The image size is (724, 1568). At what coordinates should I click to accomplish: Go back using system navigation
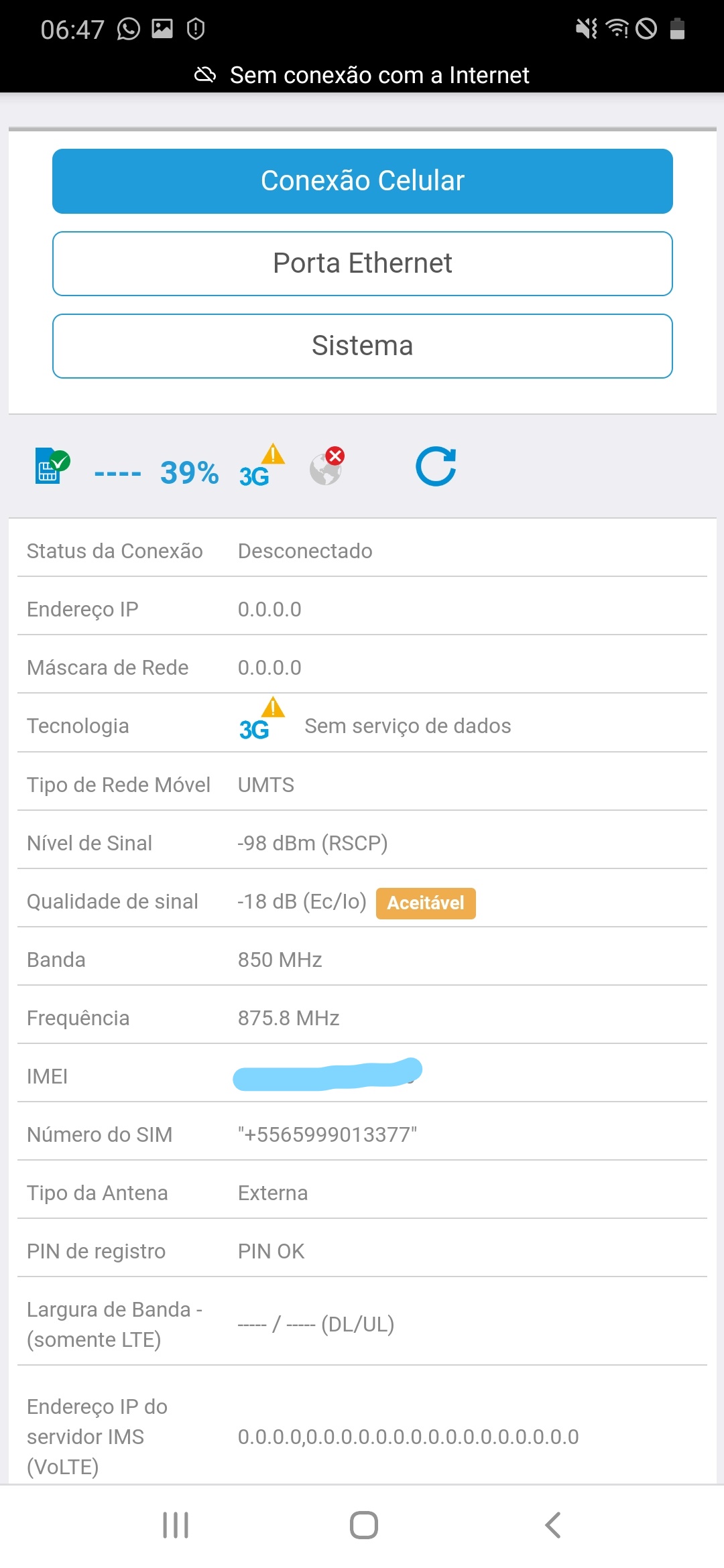552,1525
